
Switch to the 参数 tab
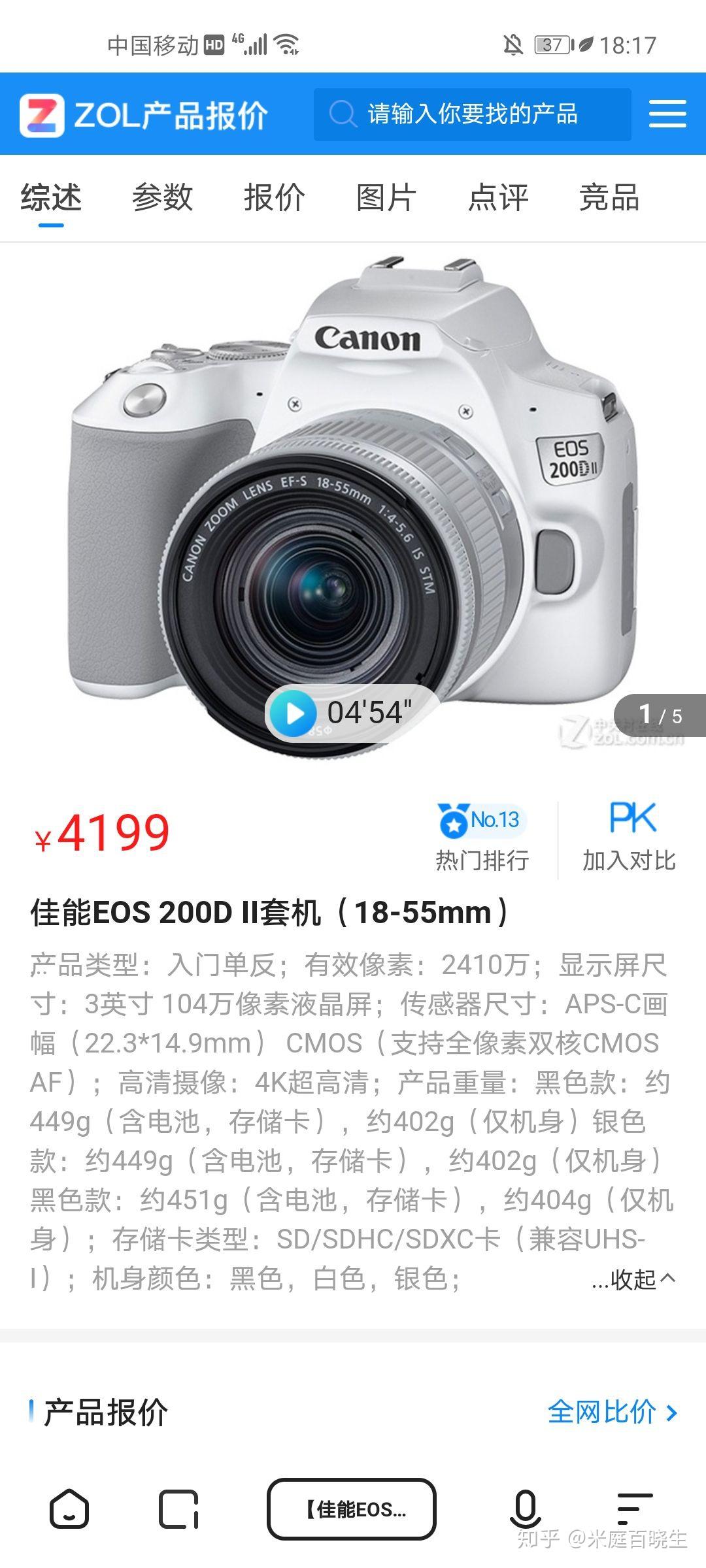[163, 197]
